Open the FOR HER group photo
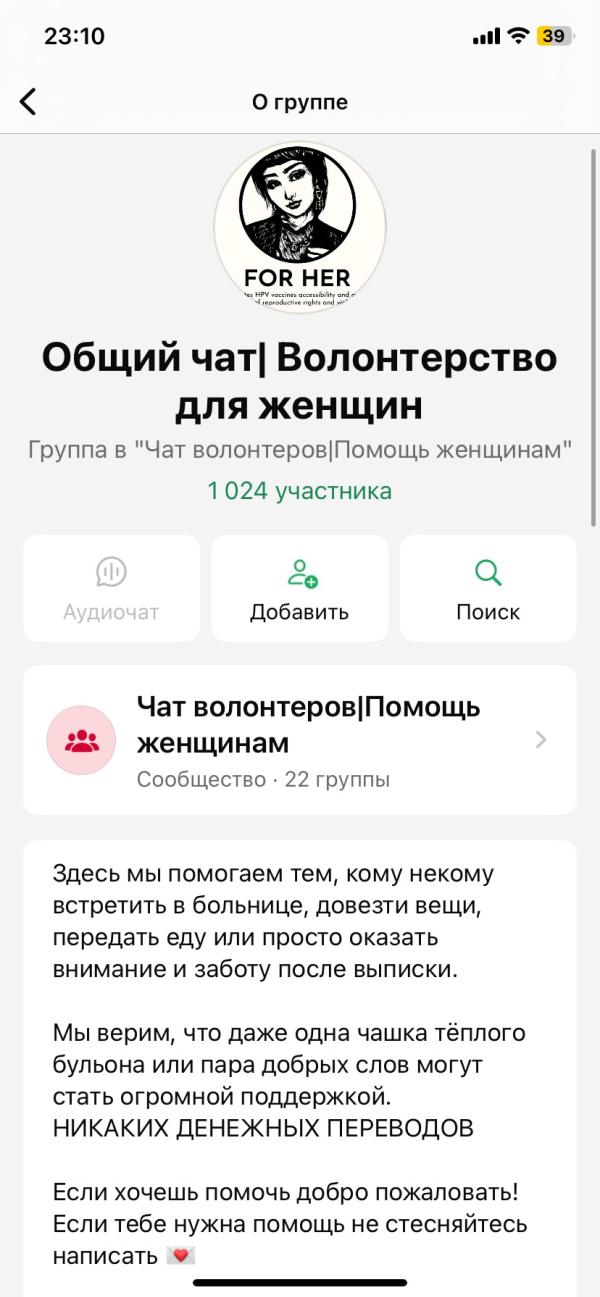 pyautogui.click(x=299, y=228)
